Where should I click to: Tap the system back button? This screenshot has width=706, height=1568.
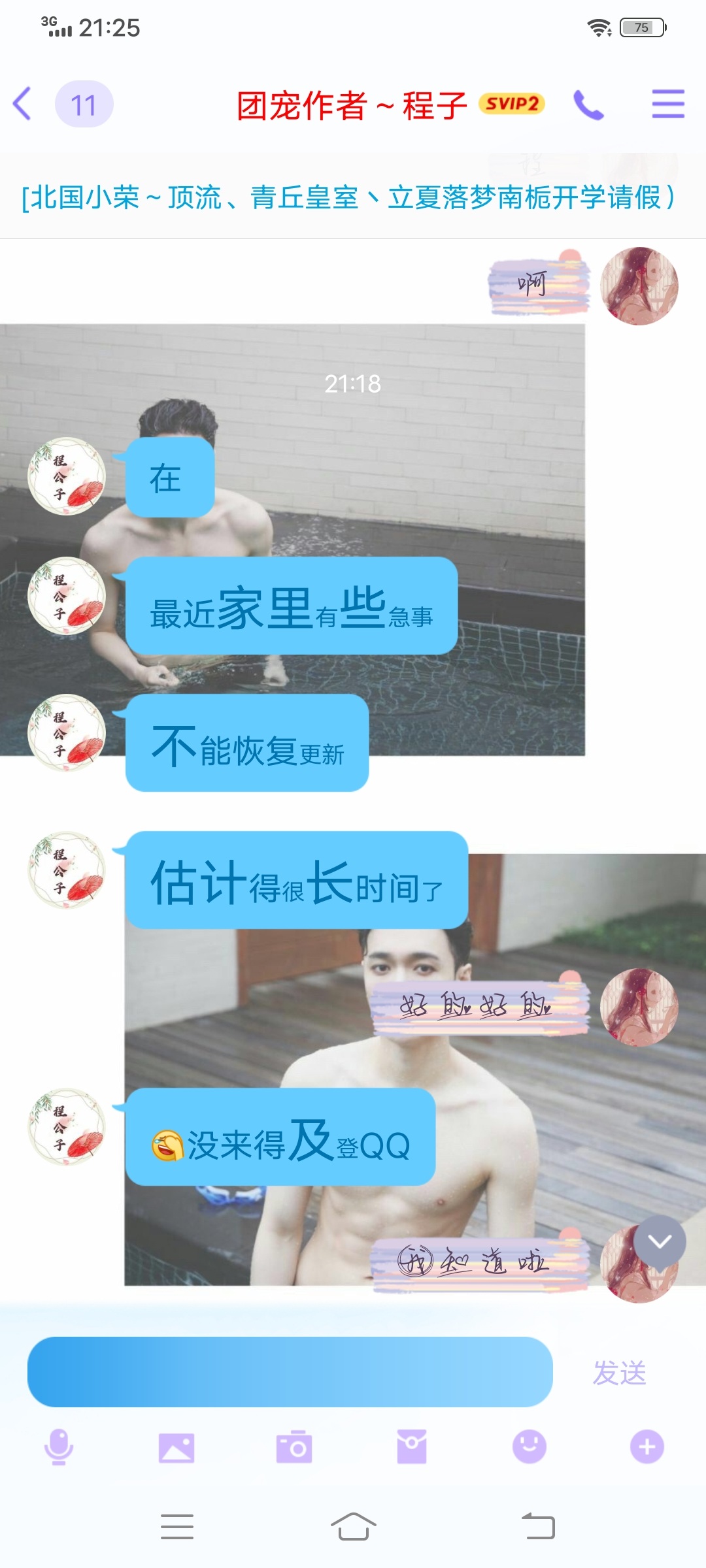pos(539,1526)
